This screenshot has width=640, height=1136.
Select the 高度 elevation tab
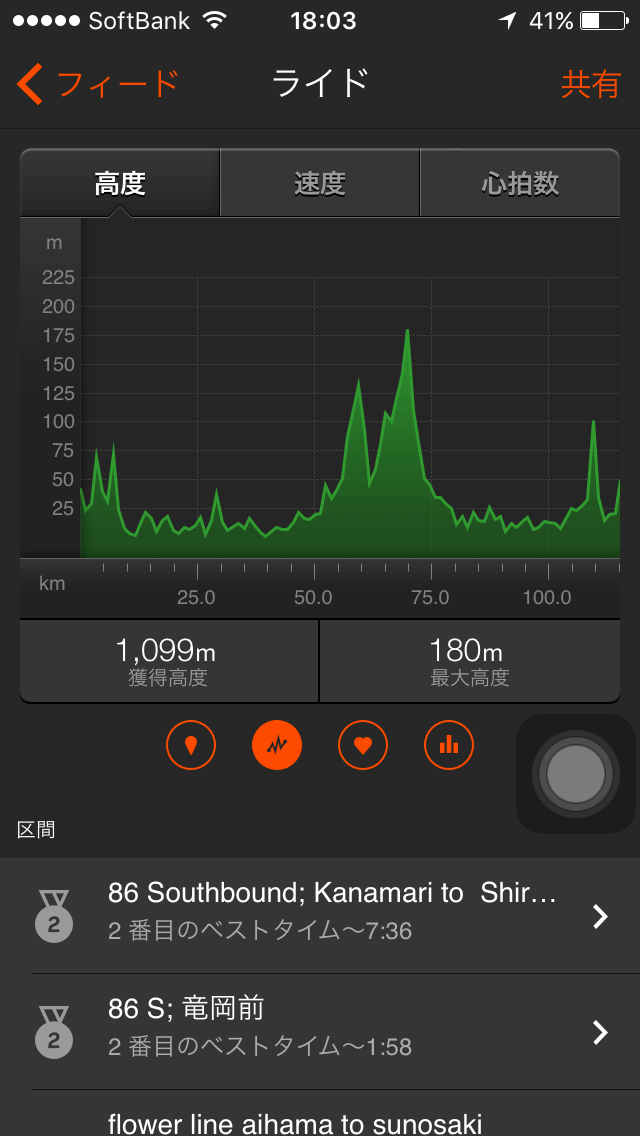[120, 184]
